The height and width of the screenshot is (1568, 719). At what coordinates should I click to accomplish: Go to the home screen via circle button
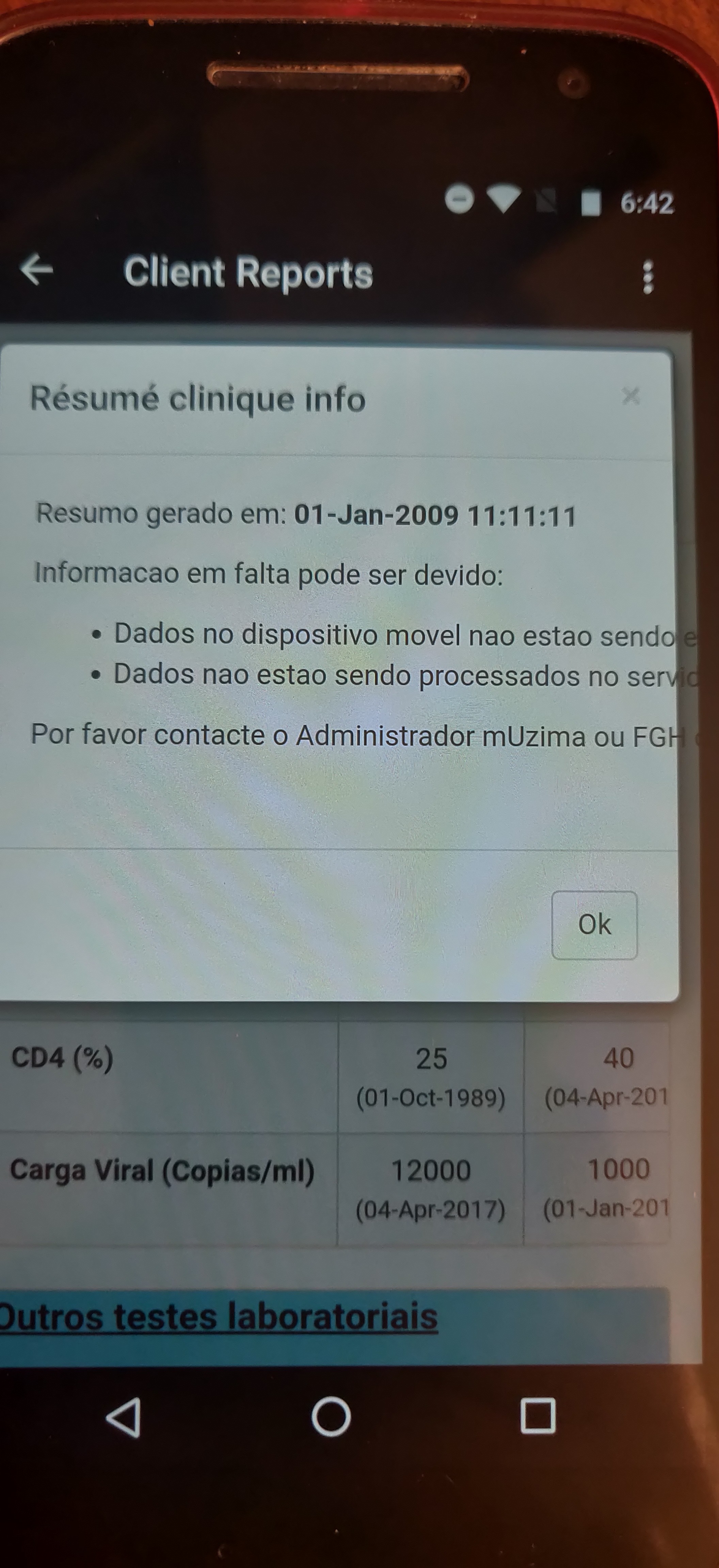pos(331,1417)
